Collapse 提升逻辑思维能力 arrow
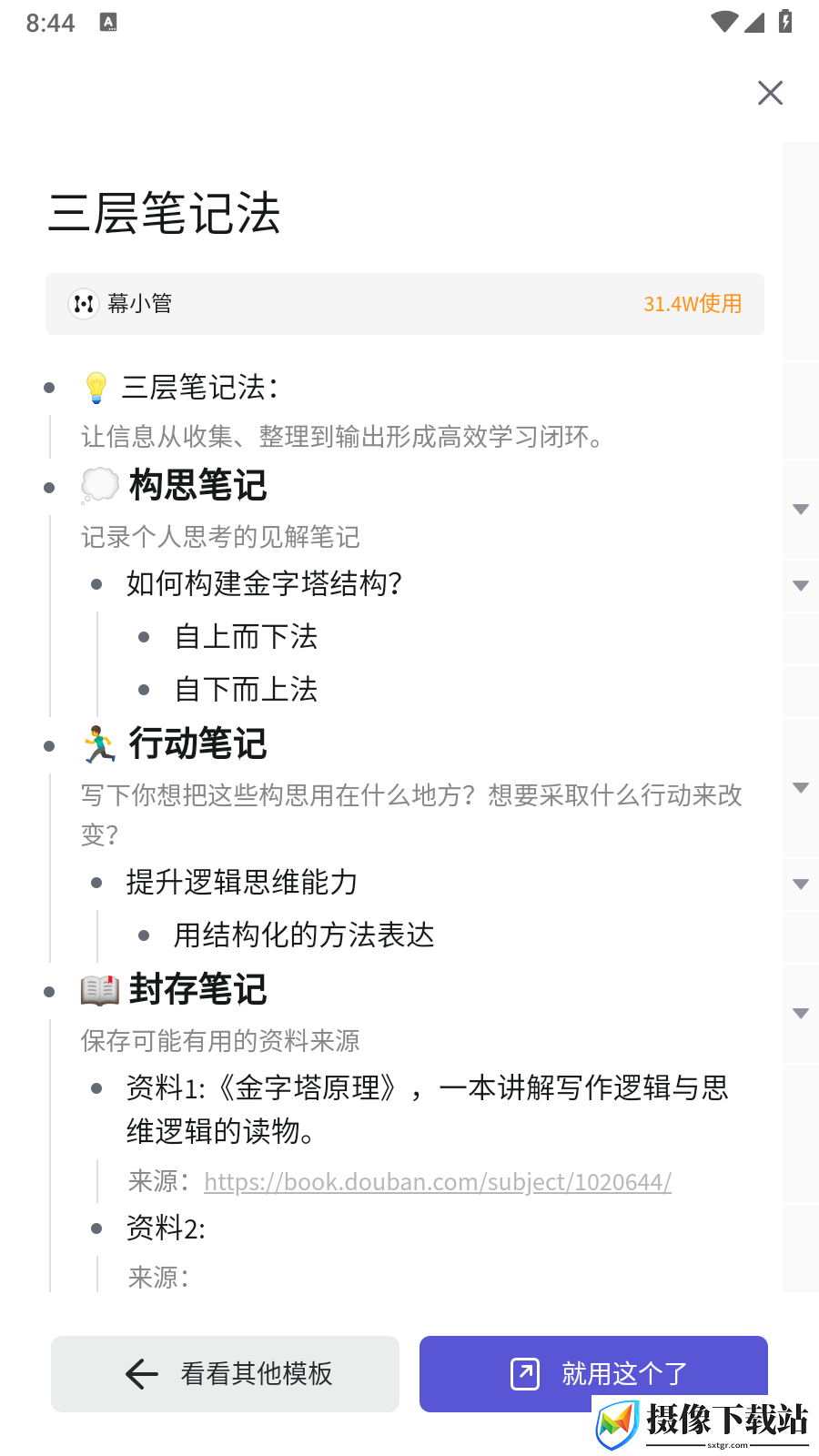Screen dimensions: 819x1456 point(801,884)
